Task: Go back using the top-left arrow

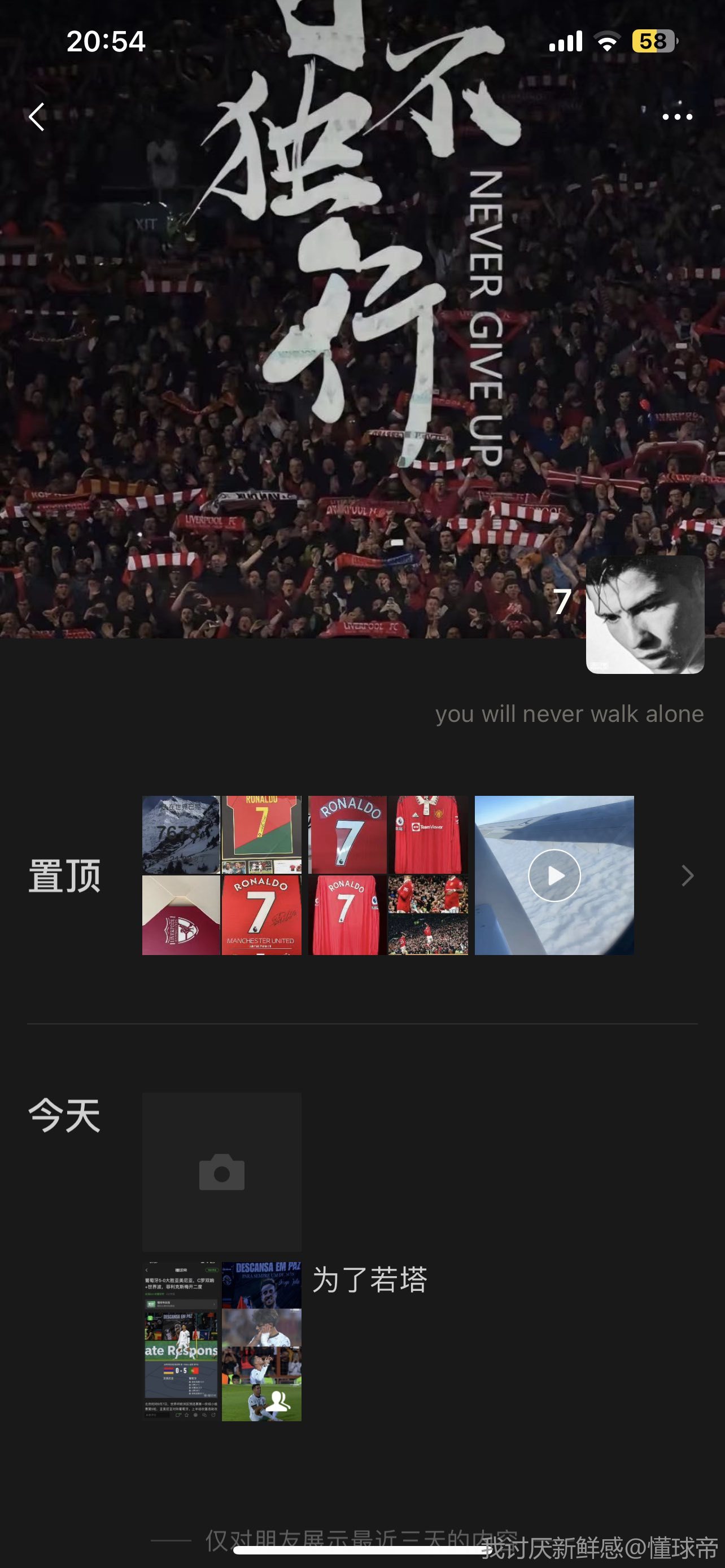Action: [37, 117]
